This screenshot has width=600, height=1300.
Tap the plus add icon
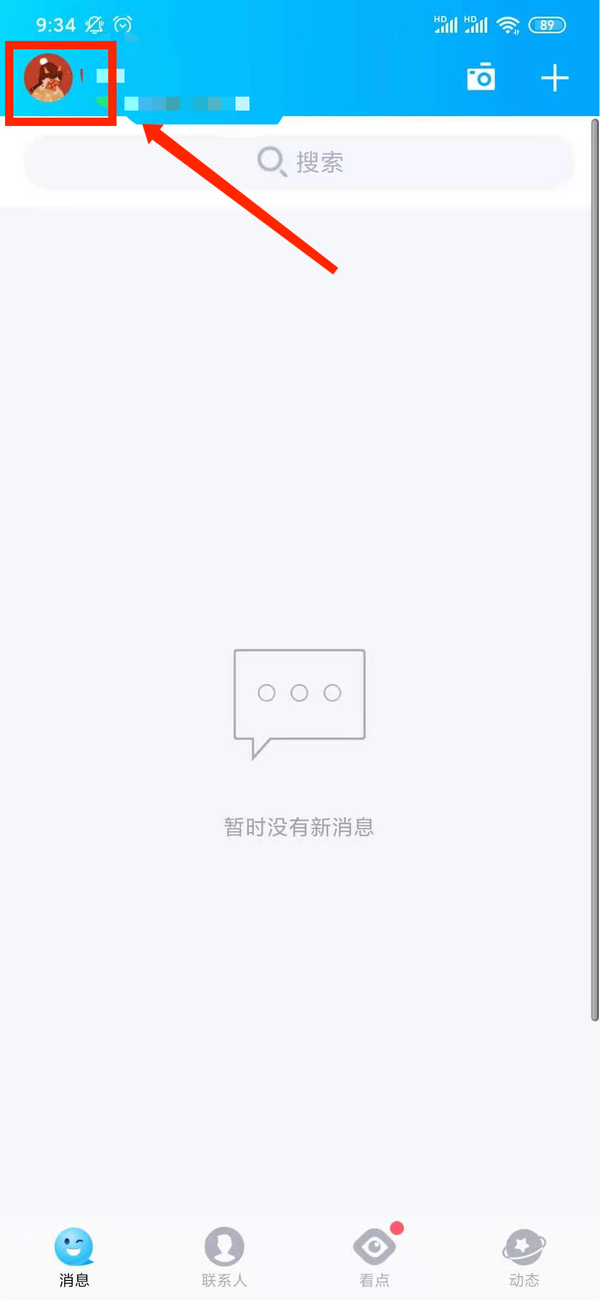click(555, 78)
